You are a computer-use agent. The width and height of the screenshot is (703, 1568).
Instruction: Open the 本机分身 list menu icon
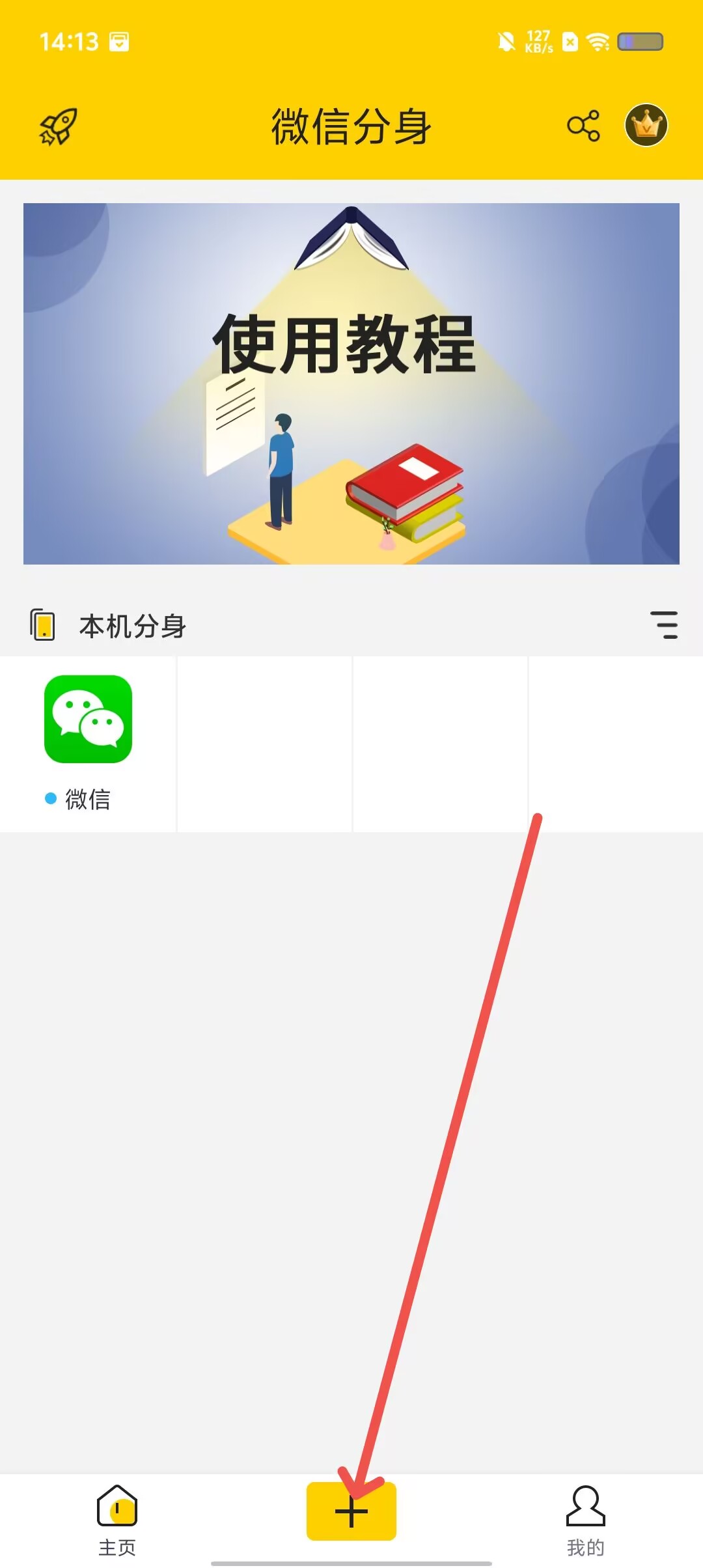[x=664, y=625]
